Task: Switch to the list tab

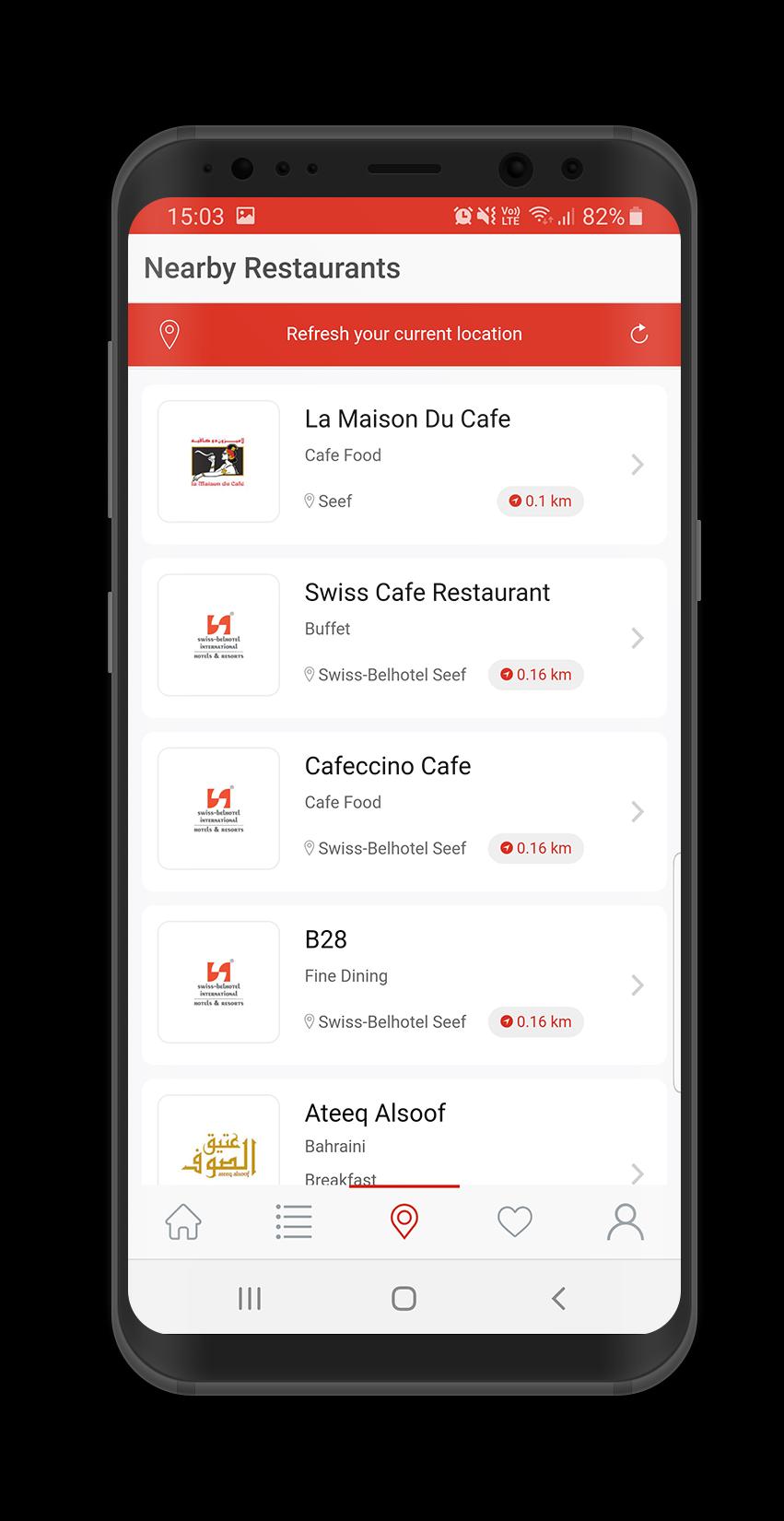Action: 294,1221
